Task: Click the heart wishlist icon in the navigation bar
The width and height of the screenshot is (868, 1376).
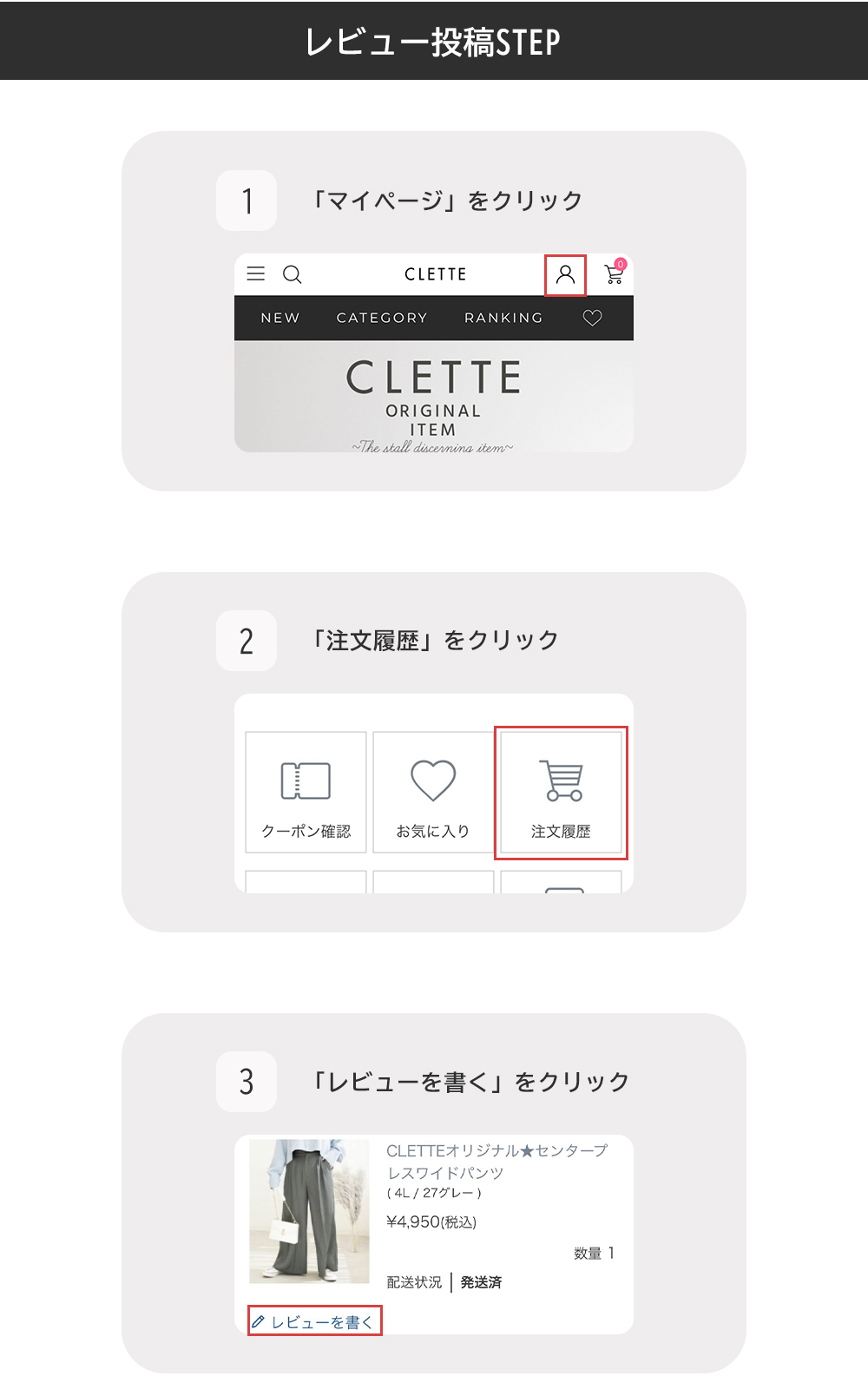Action: (x=594, y=318)
